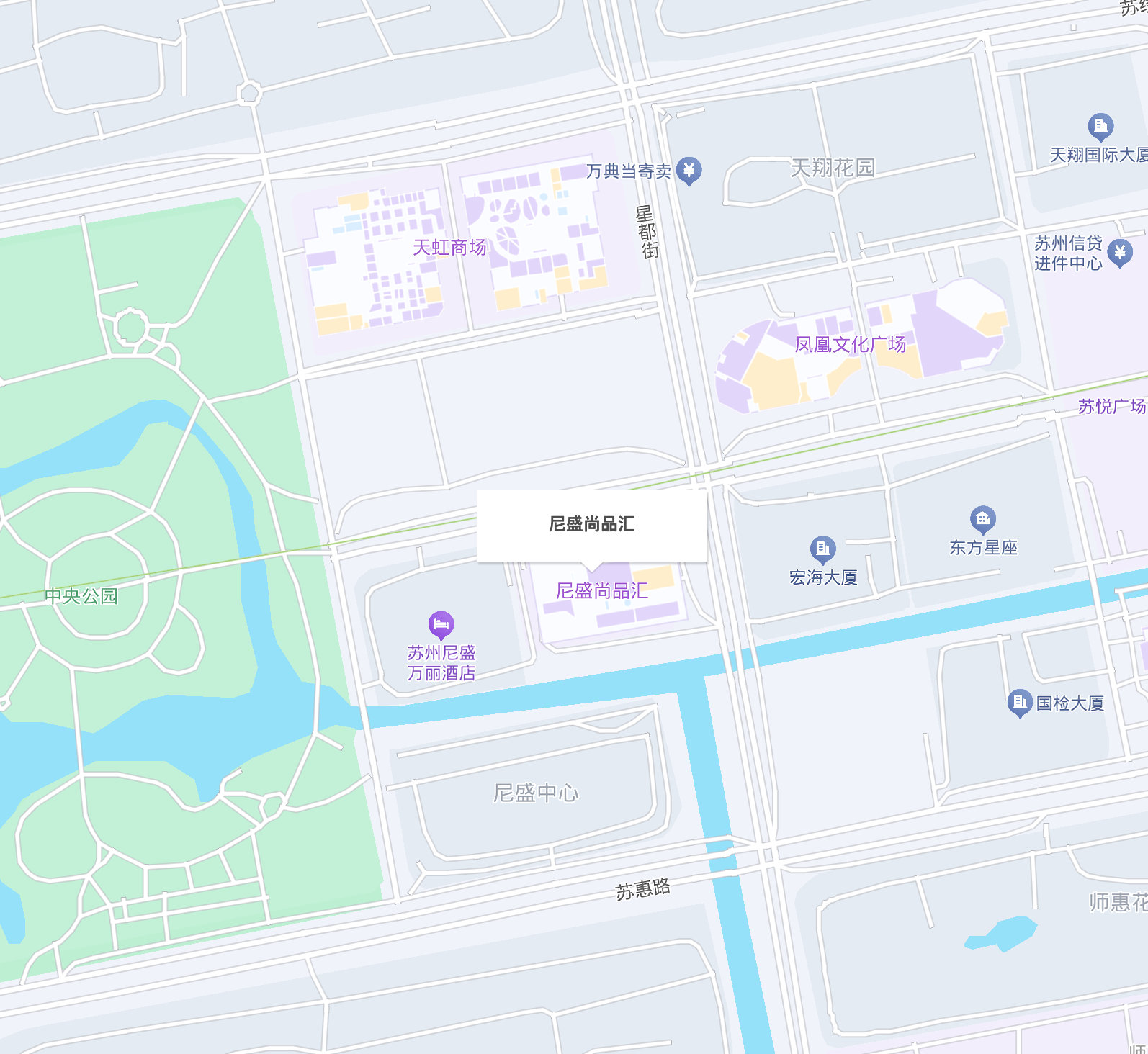Viewport: 1148px width, 1054px height.
Task: Select the 苏州尼盛万丽酒店 hotel marker
Action: click(x=441, y=624)
